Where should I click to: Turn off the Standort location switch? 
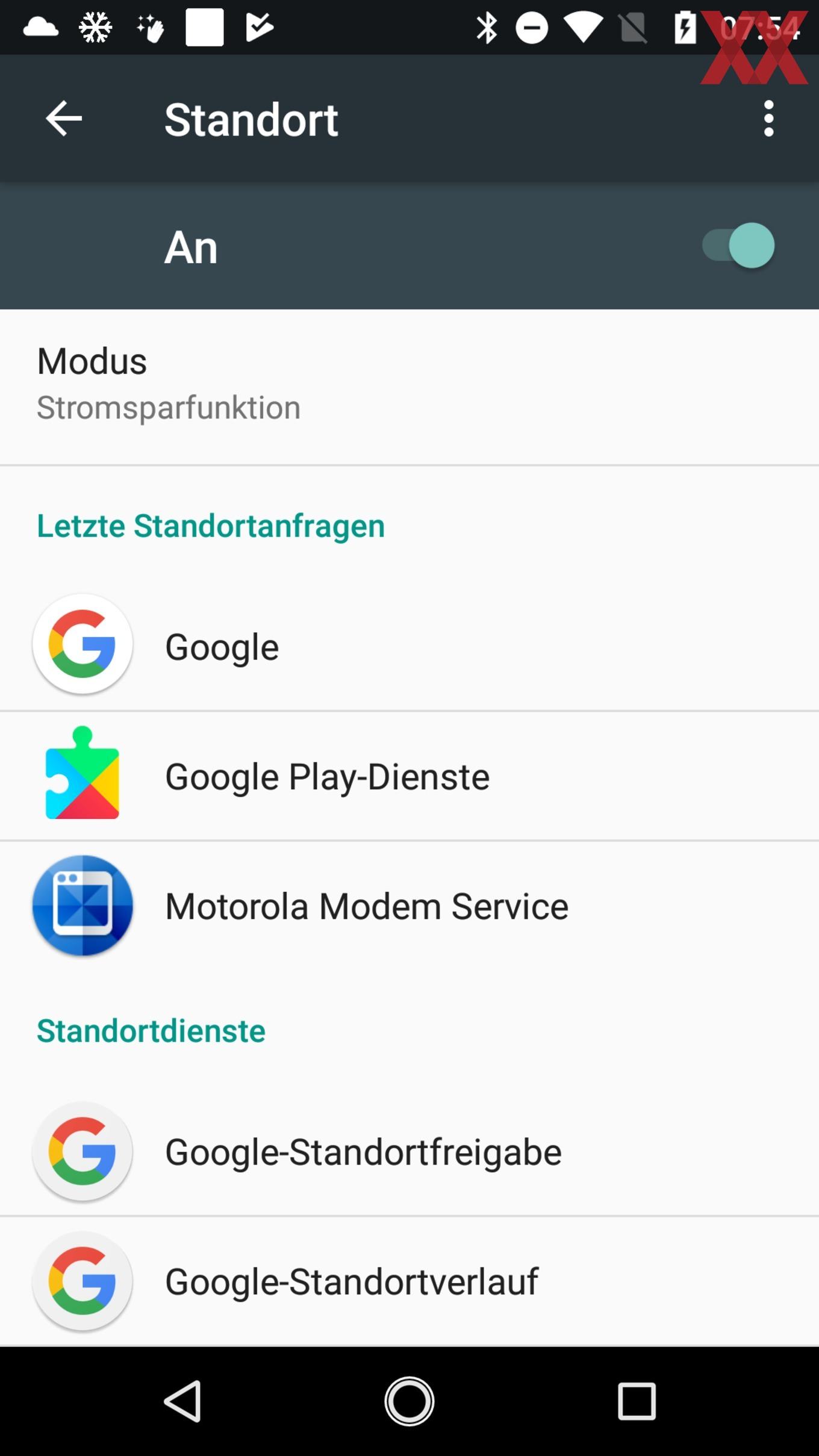coord(738,246)
